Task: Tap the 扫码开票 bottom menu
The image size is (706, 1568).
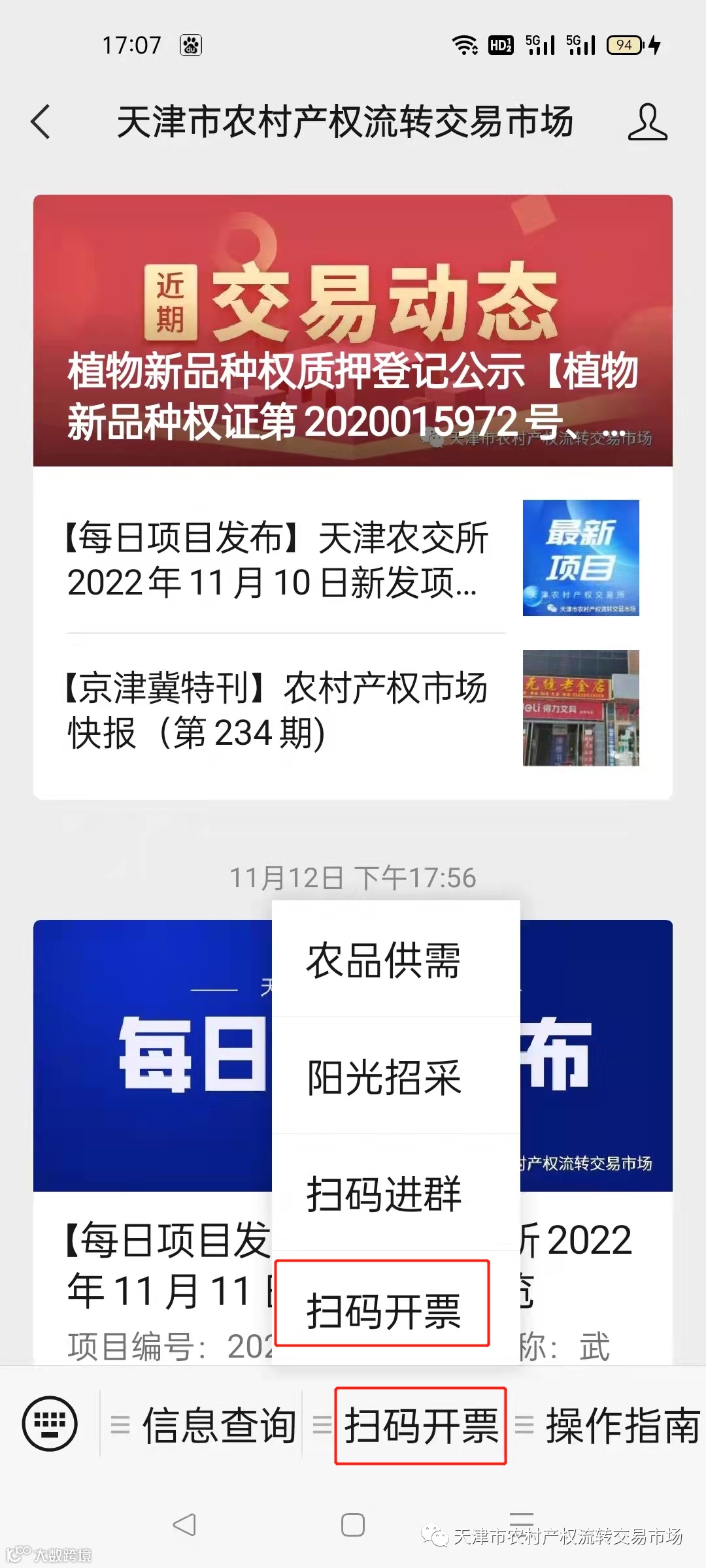Action: (x=420, y=1425)
